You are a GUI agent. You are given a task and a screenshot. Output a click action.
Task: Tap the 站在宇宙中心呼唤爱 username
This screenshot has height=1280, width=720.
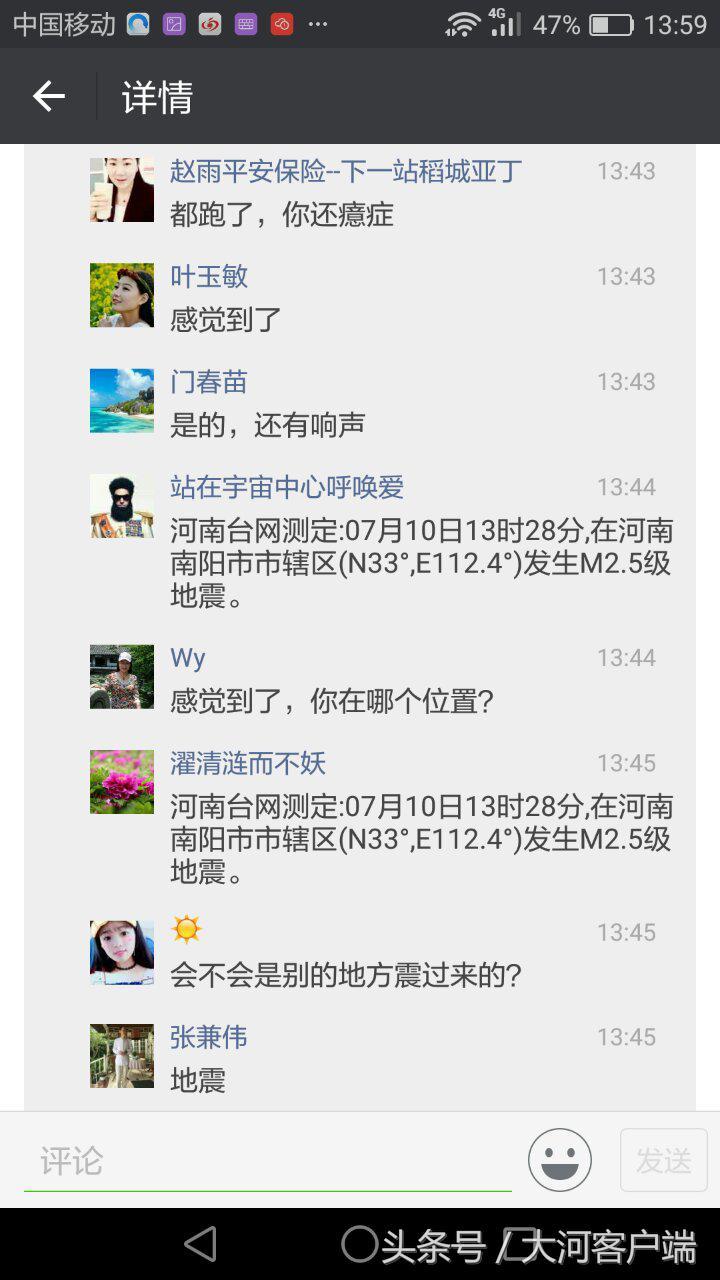tap(287, 487)
